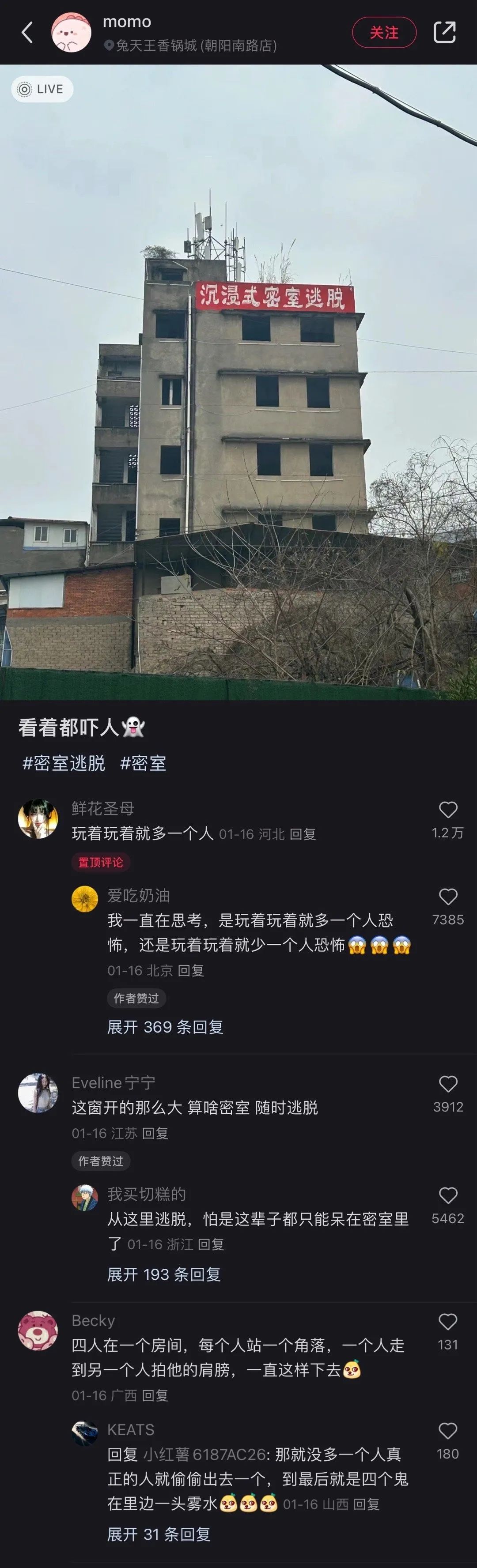
Task: Share this post
Action: [x=444, y=32]
